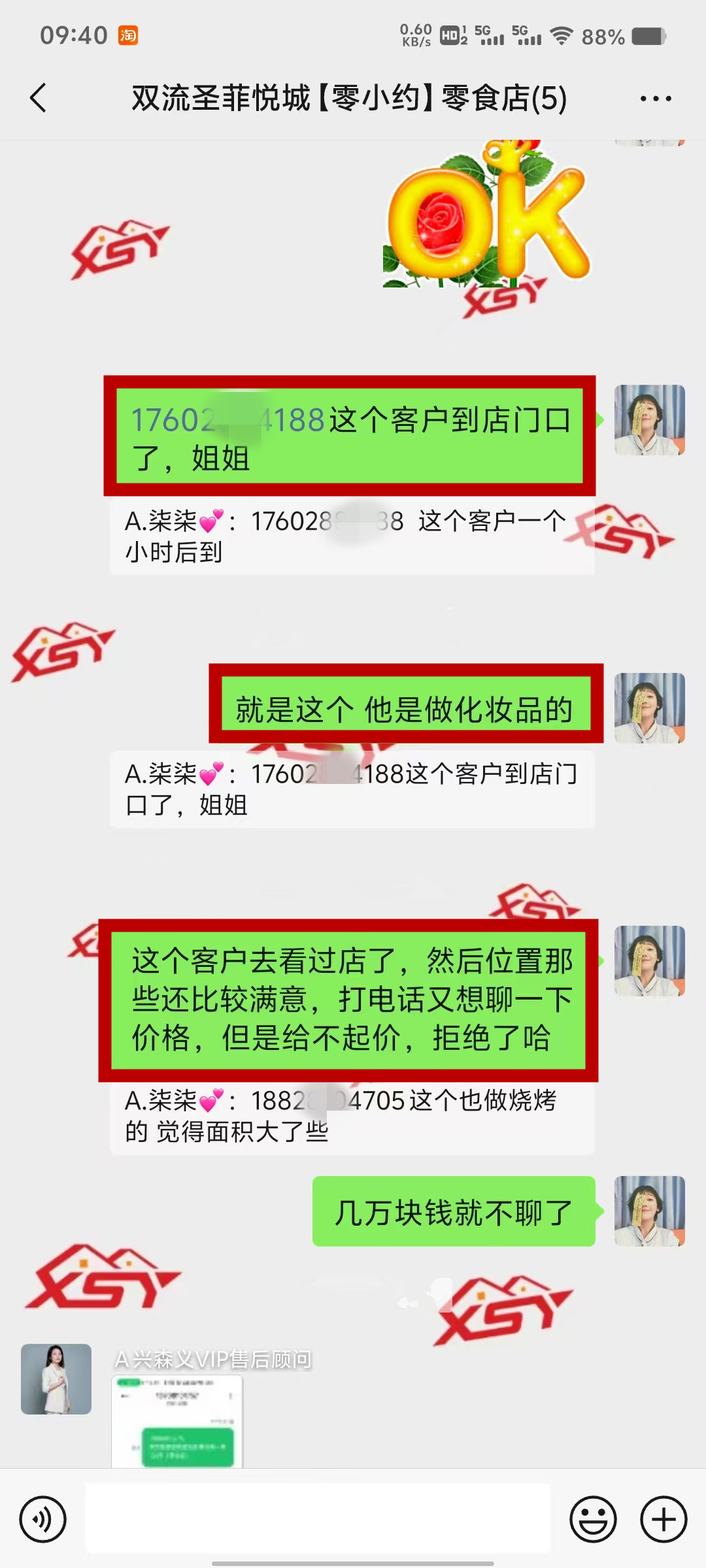This screenshot has width=706, height=1568.
Task: Open A兴森义VIP售后顾问's profile avatar
Action: coord(56,1379)
